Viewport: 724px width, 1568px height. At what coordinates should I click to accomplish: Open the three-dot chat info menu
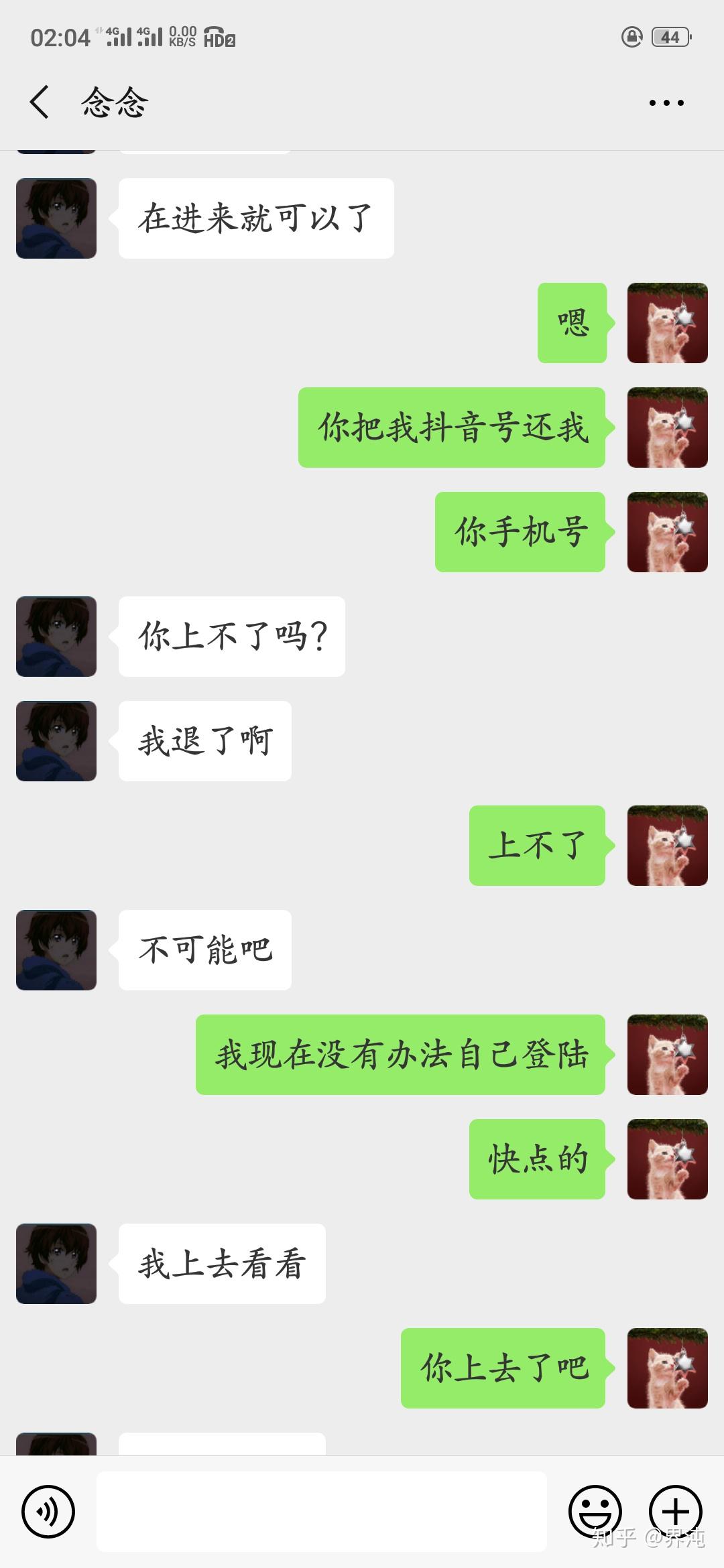[x=666, y=103]
